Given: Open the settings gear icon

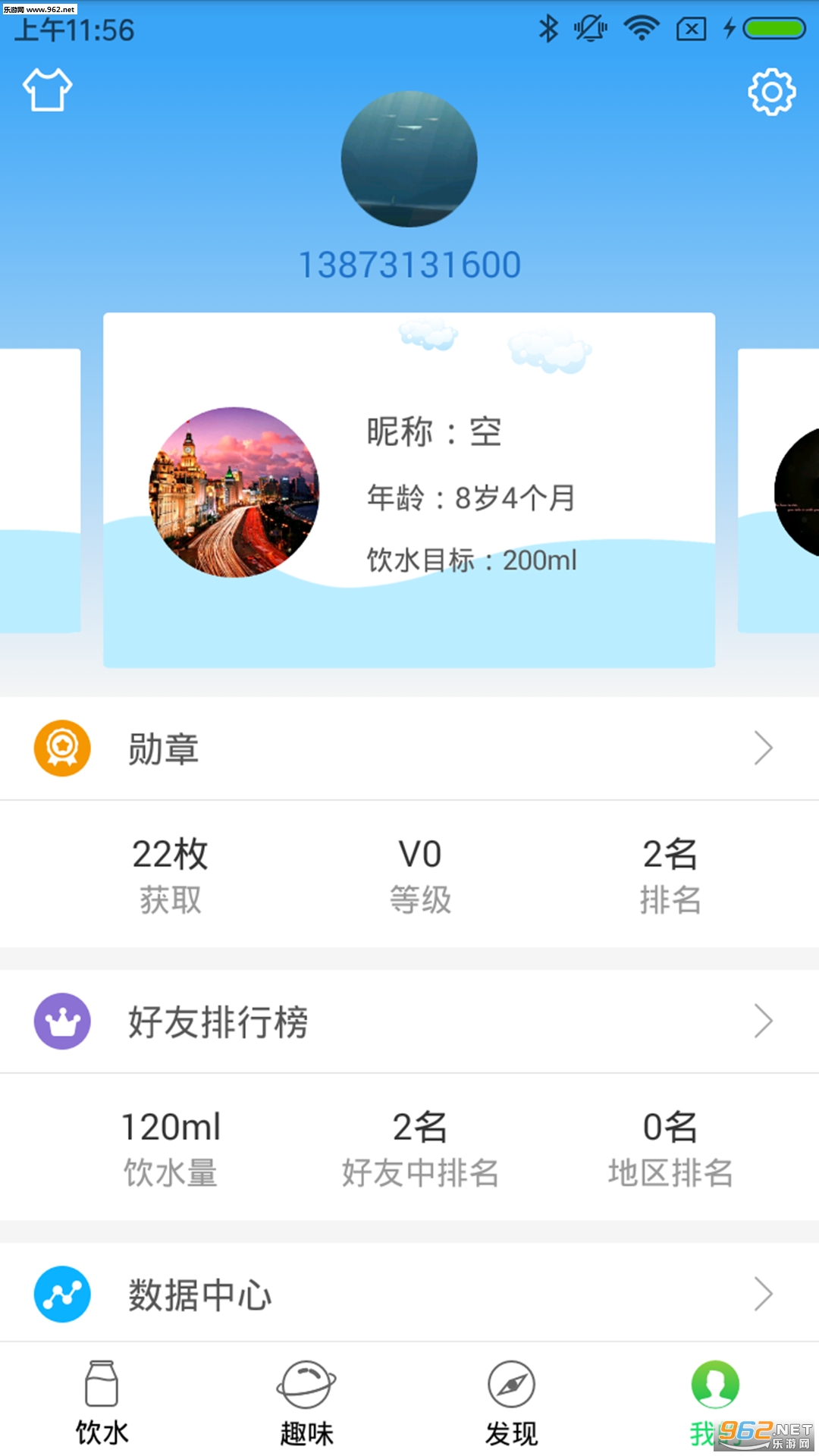Looking at the screenshot, I should coord(771,92).
